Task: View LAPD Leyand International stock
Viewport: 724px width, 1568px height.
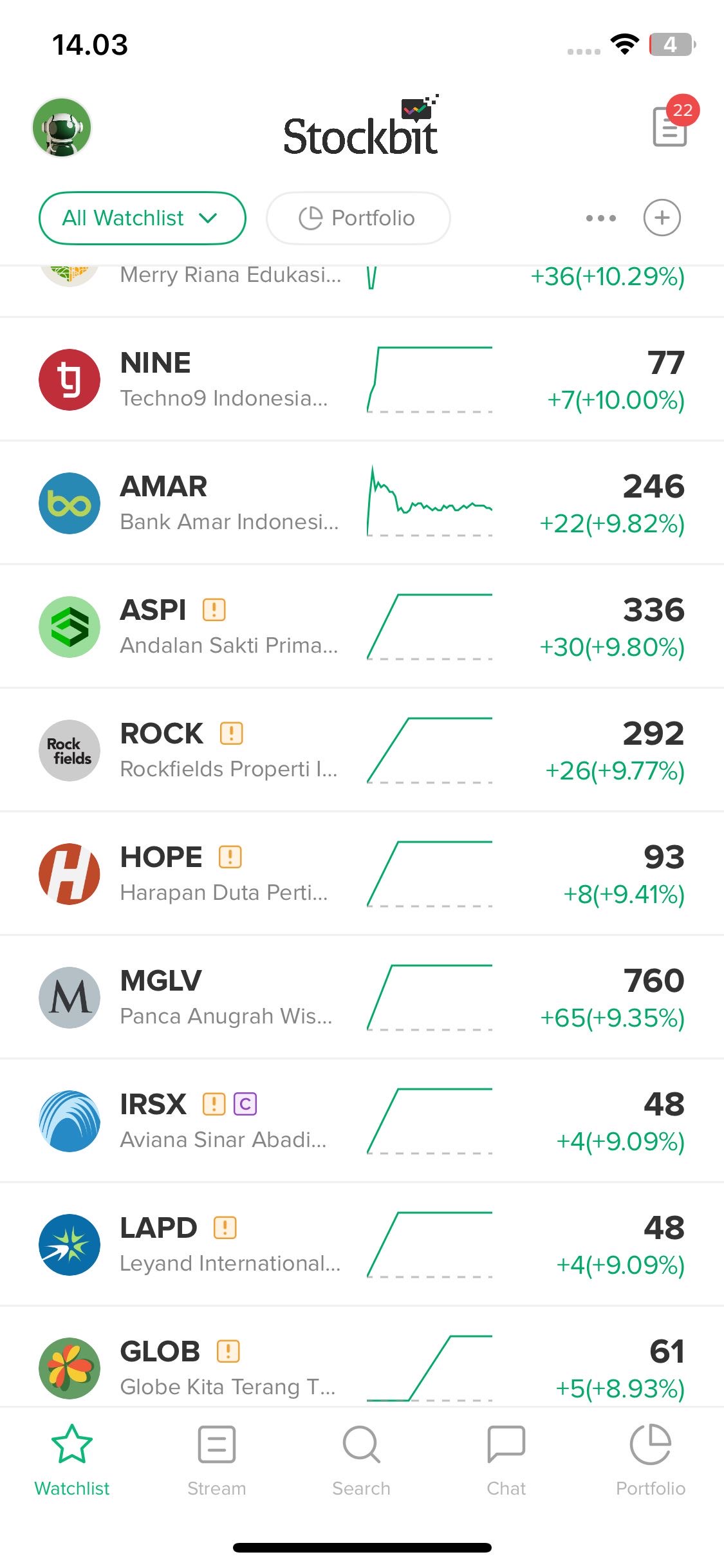Action: pyautogui.click(x=362, y=1244)
